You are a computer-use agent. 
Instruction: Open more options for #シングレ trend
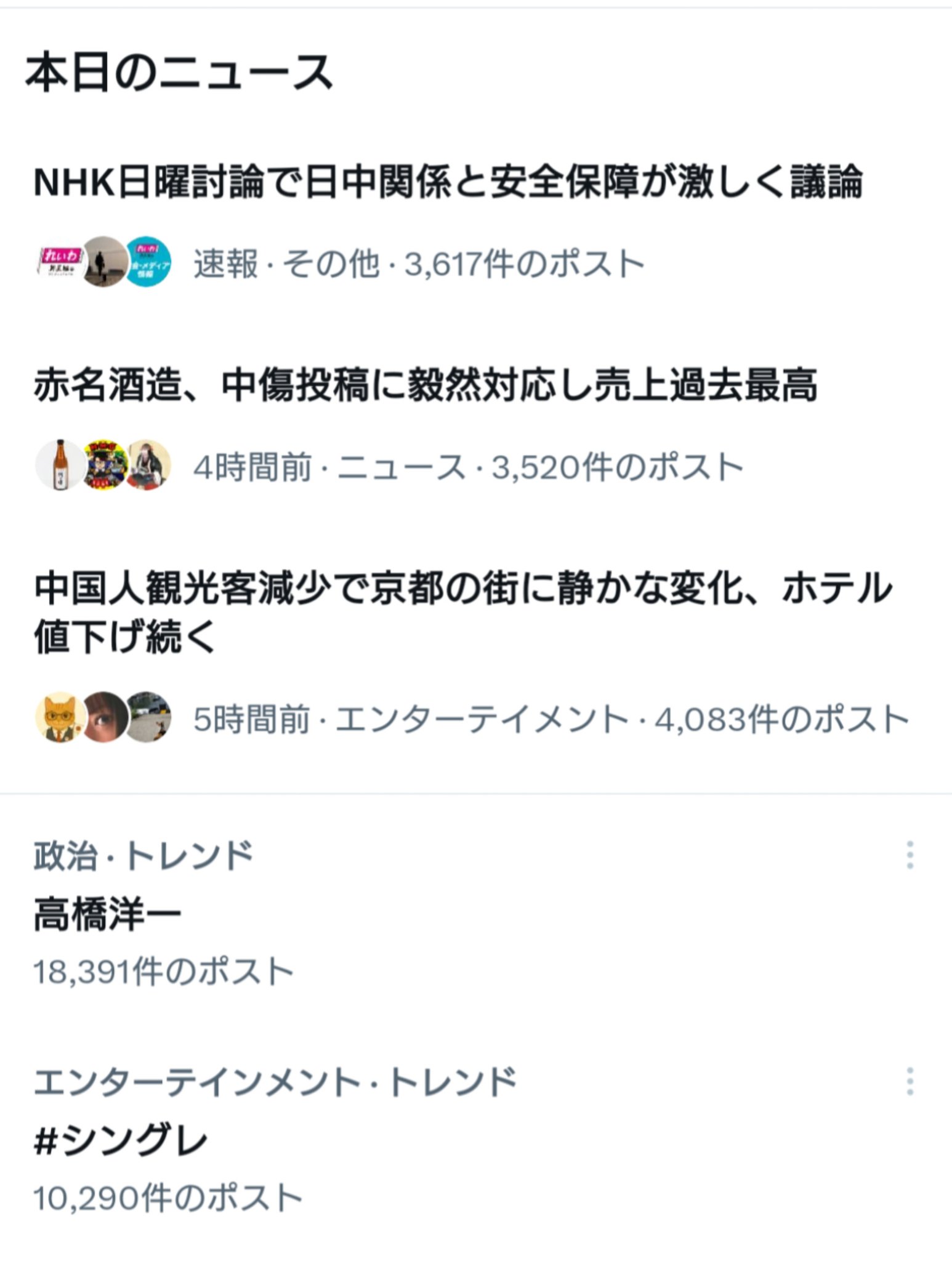pos(910,1082)
